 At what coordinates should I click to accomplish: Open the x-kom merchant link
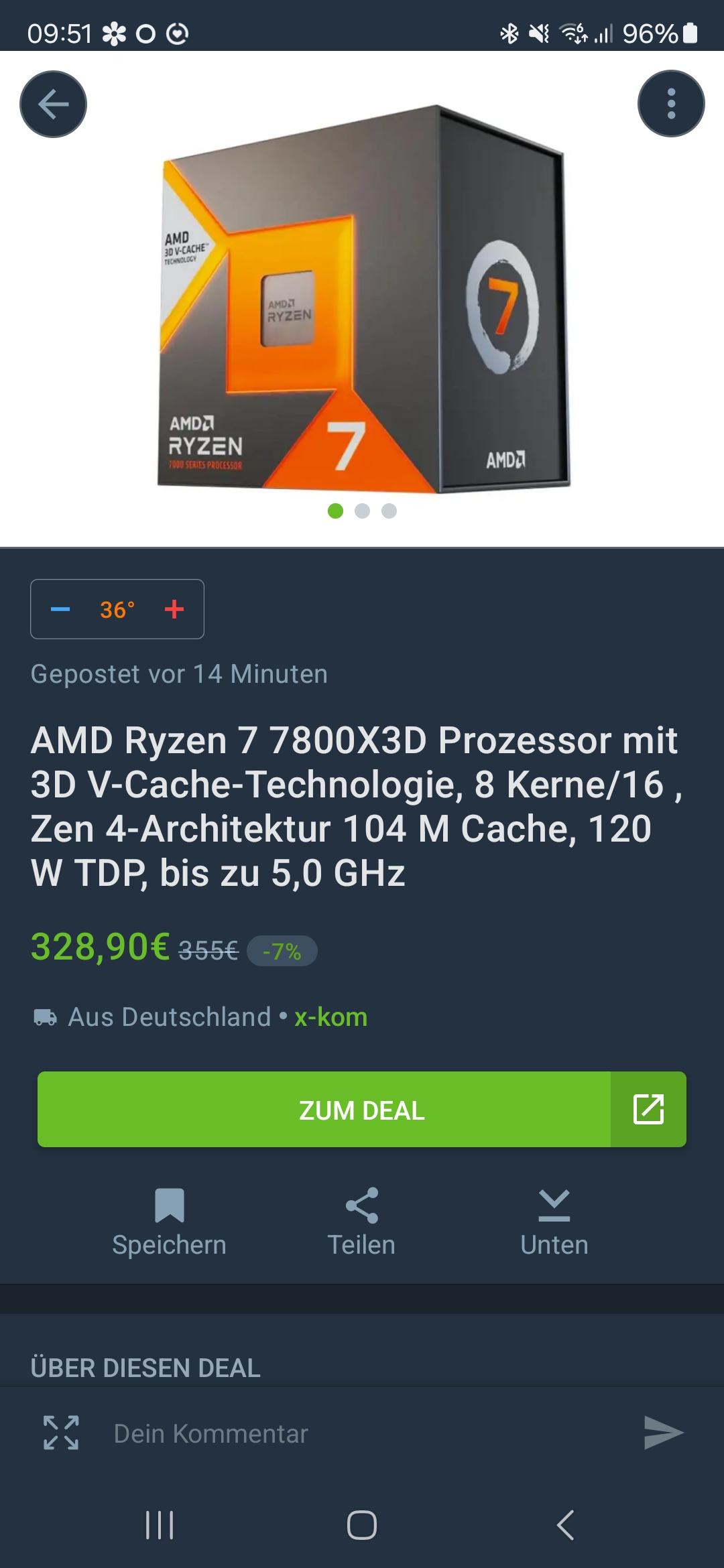coord(330,1017)
